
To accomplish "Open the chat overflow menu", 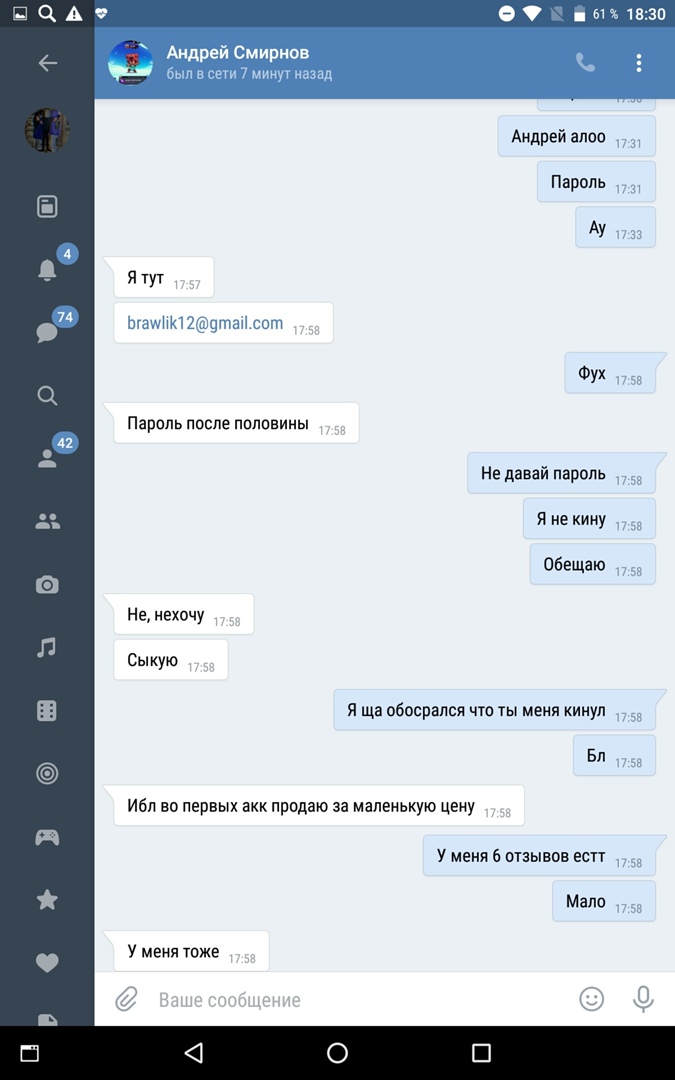I will [639, 63].
